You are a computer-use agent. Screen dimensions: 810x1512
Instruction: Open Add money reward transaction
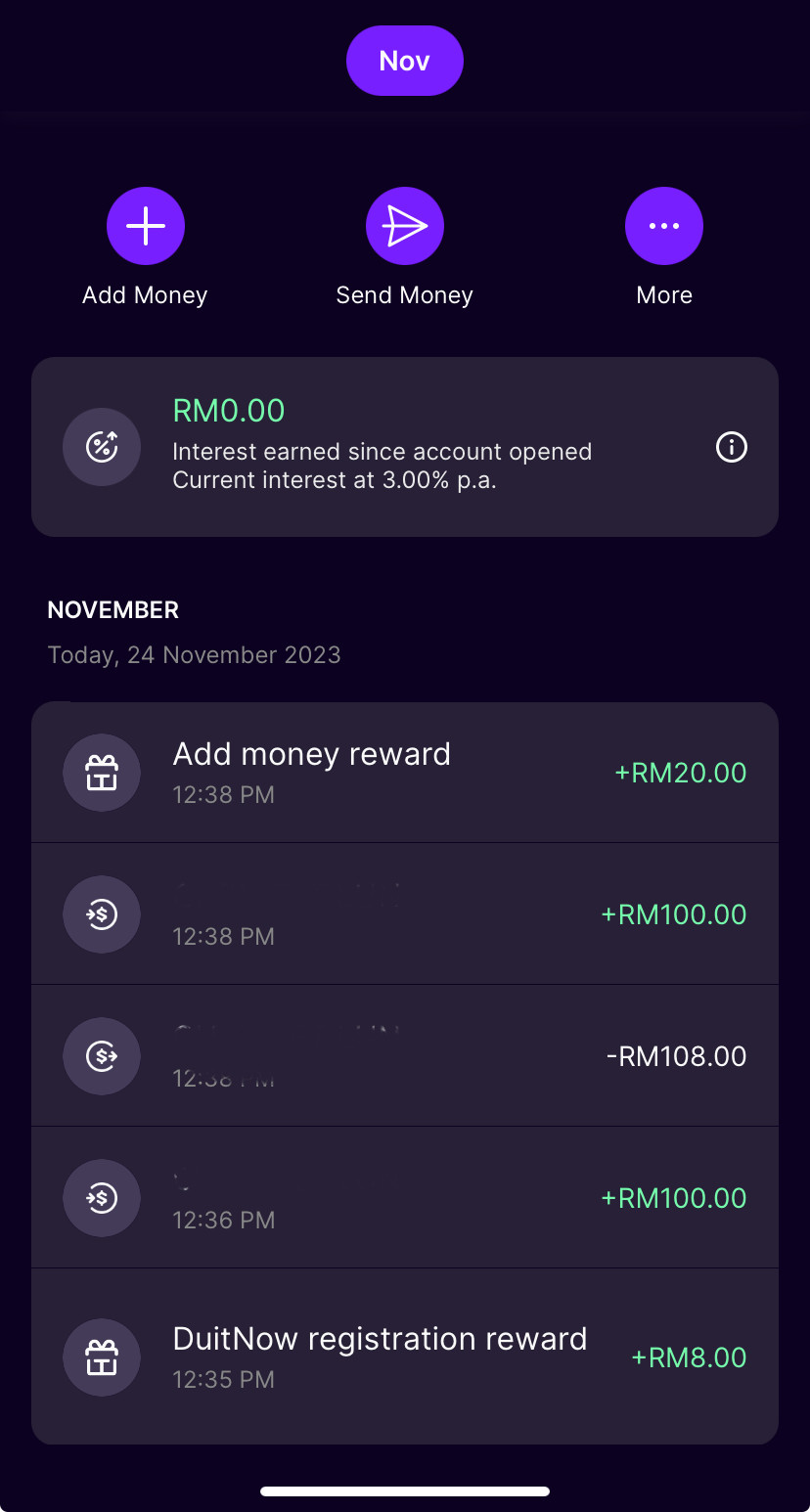coord(405,773)
